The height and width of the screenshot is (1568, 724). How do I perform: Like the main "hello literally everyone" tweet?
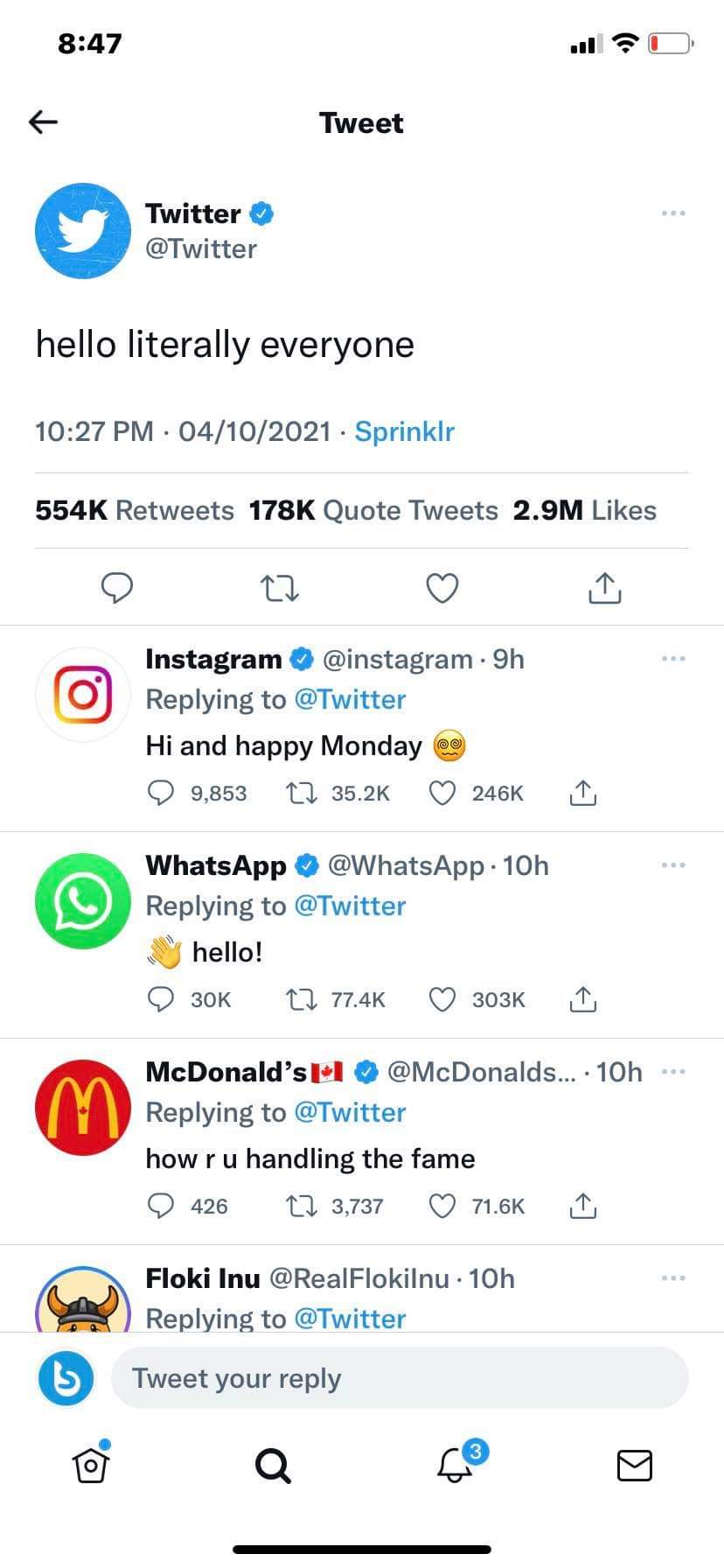(442, 588)
